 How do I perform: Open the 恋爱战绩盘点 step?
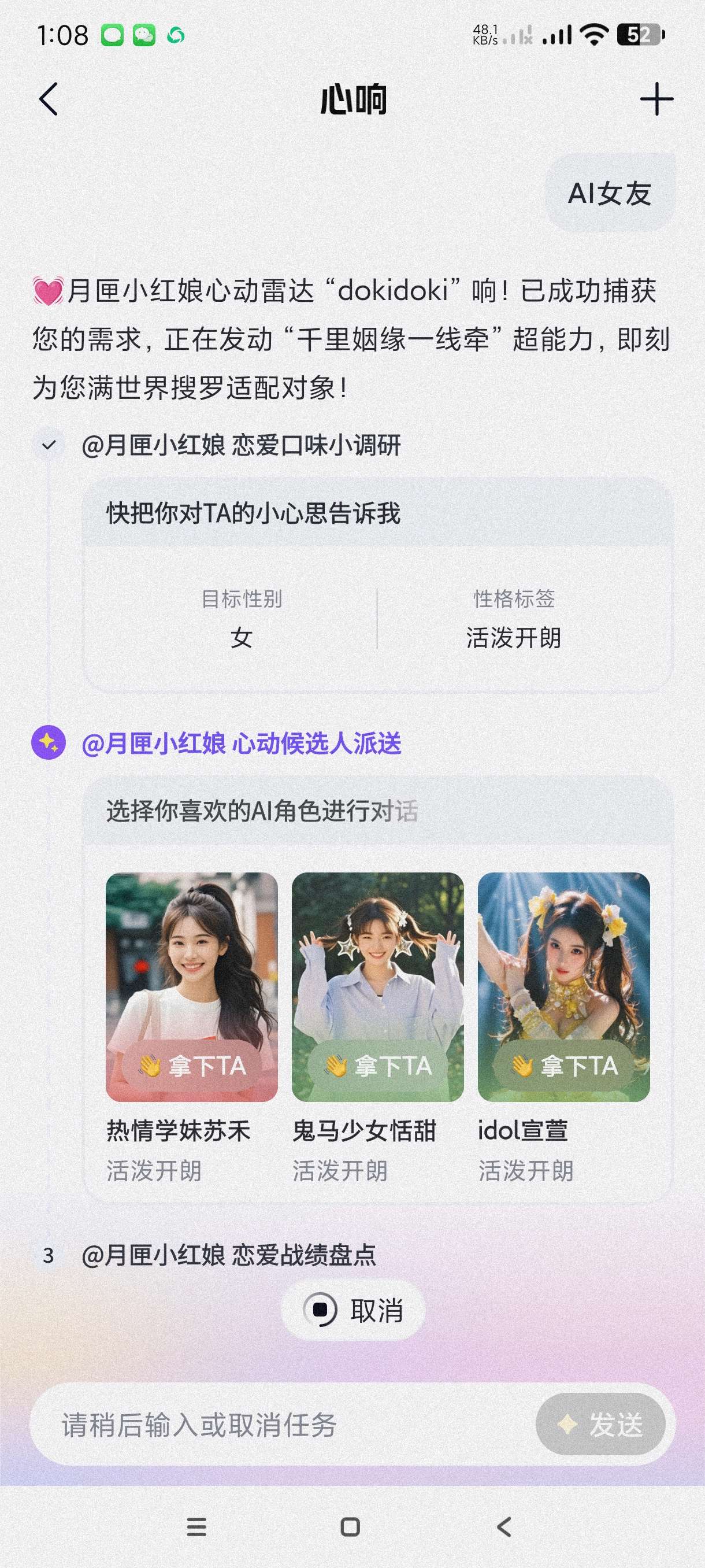pos(229,1255)
